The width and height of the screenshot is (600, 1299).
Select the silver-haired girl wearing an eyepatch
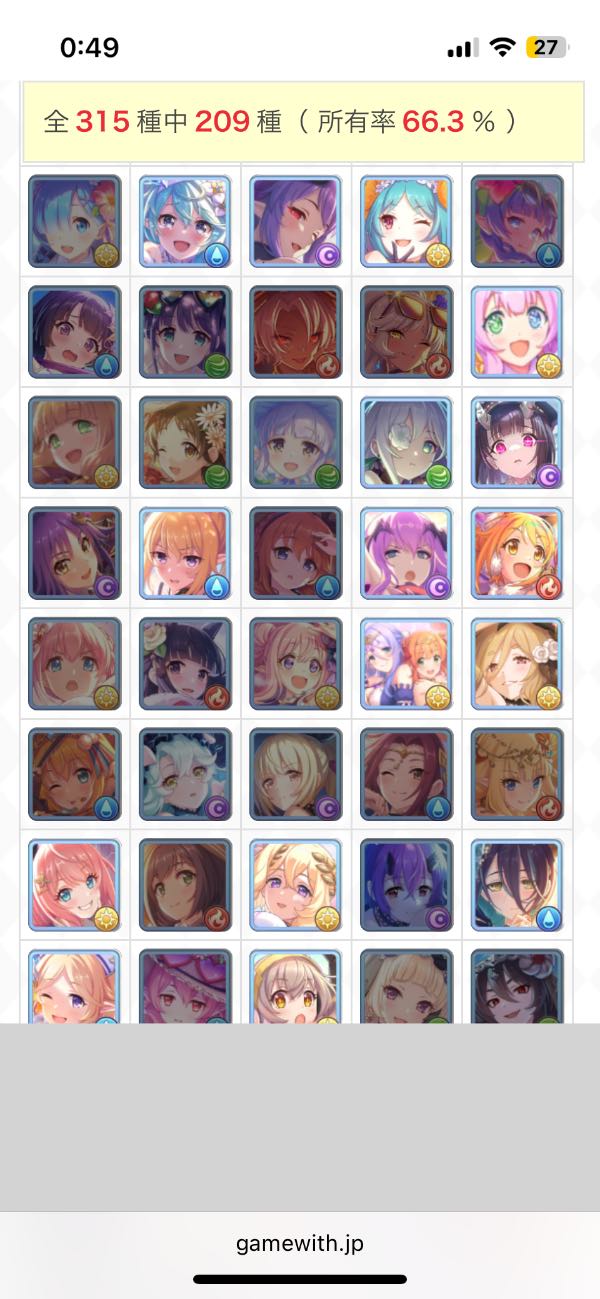coord(406,442)
